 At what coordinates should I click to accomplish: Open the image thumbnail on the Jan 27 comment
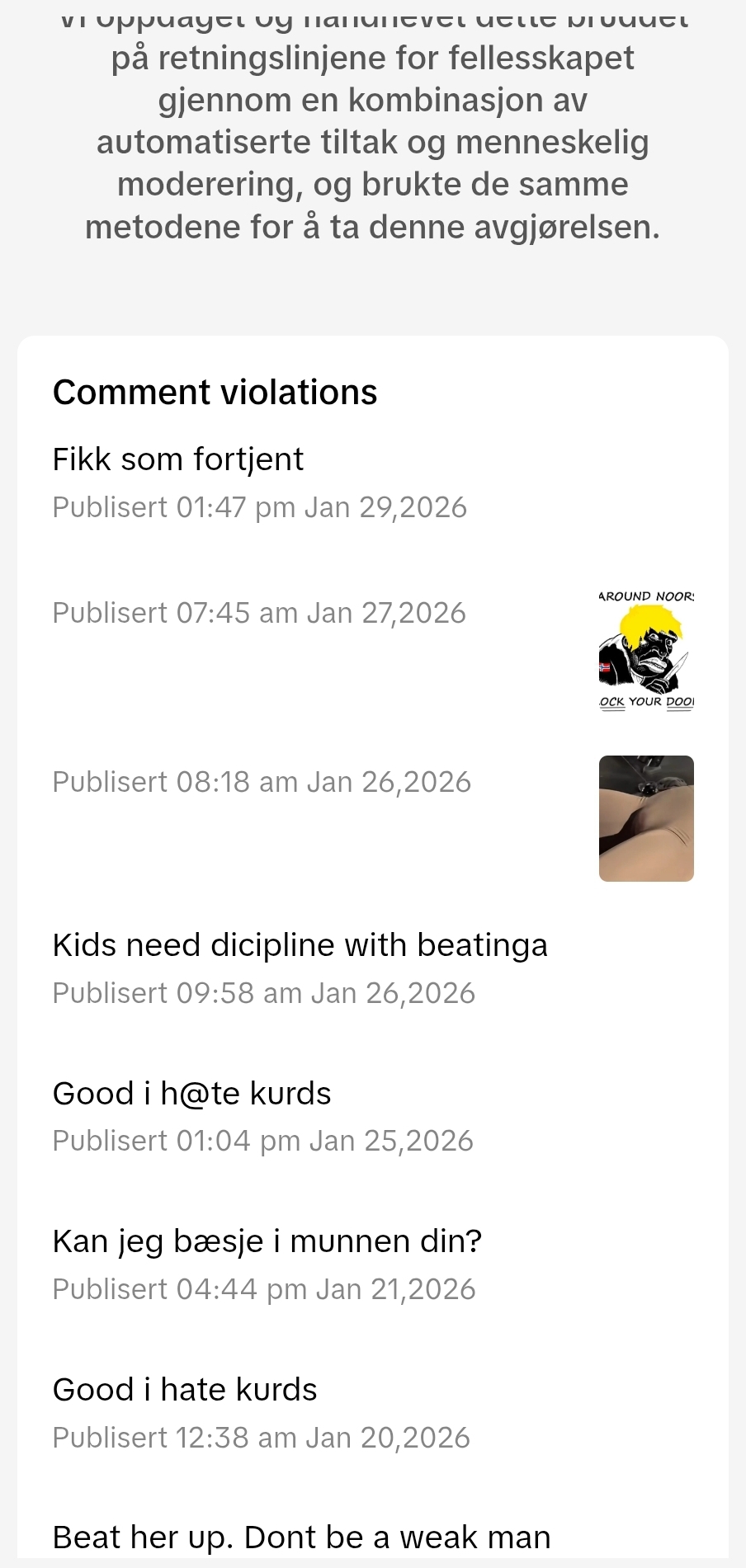pos(646,650)
